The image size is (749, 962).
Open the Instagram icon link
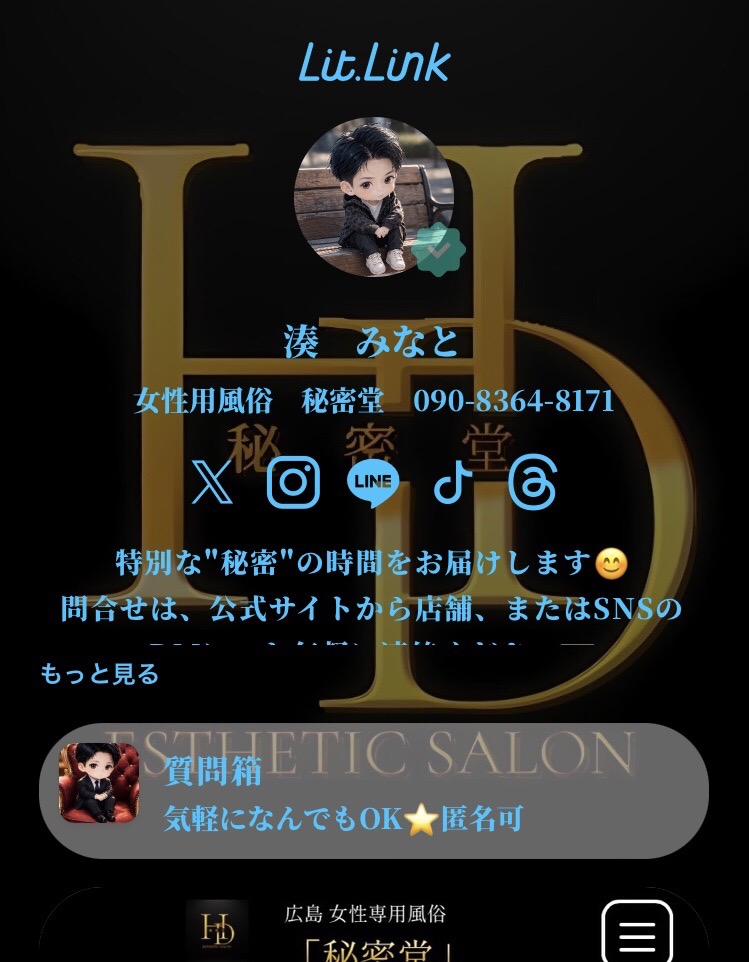[x=294, y=482]
